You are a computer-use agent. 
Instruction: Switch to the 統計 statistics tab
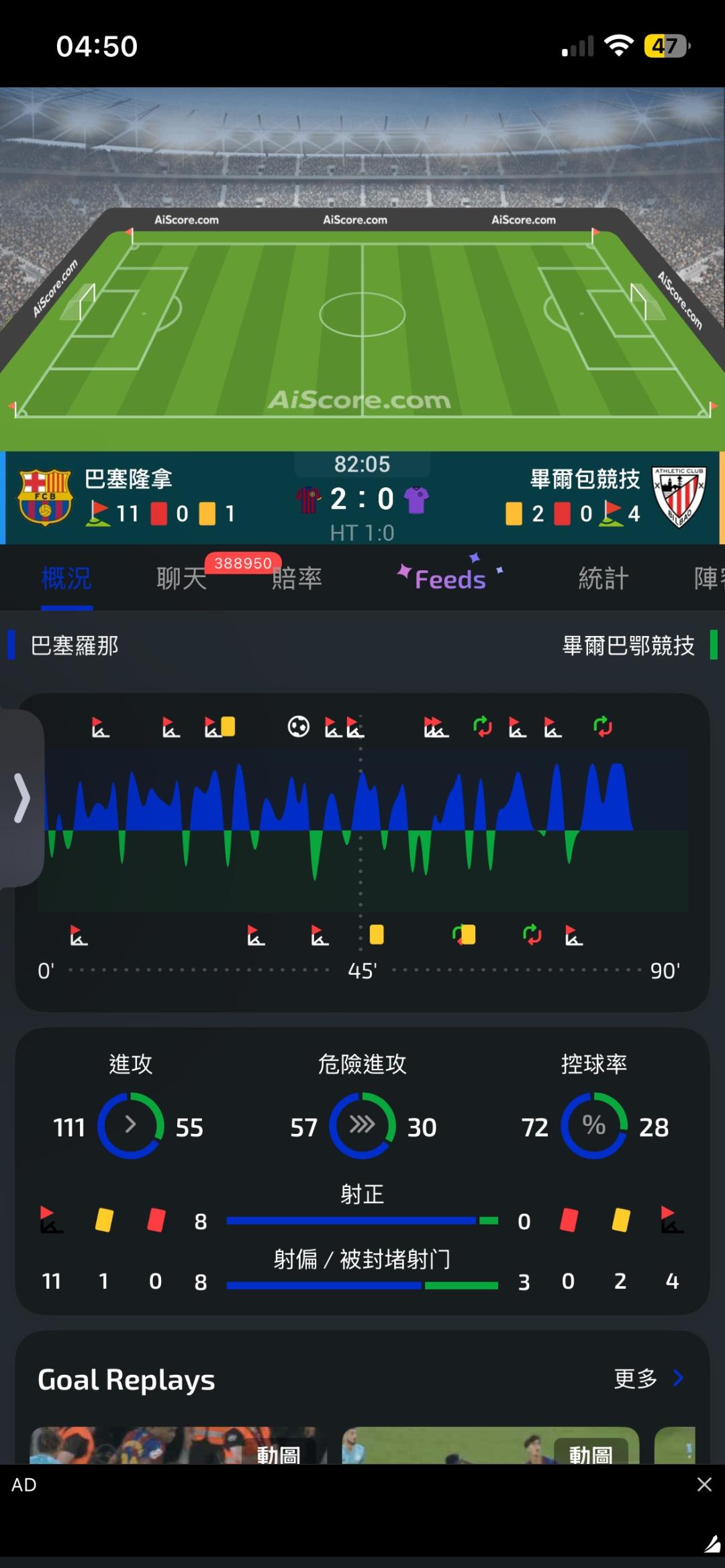[x=603, y=578]
